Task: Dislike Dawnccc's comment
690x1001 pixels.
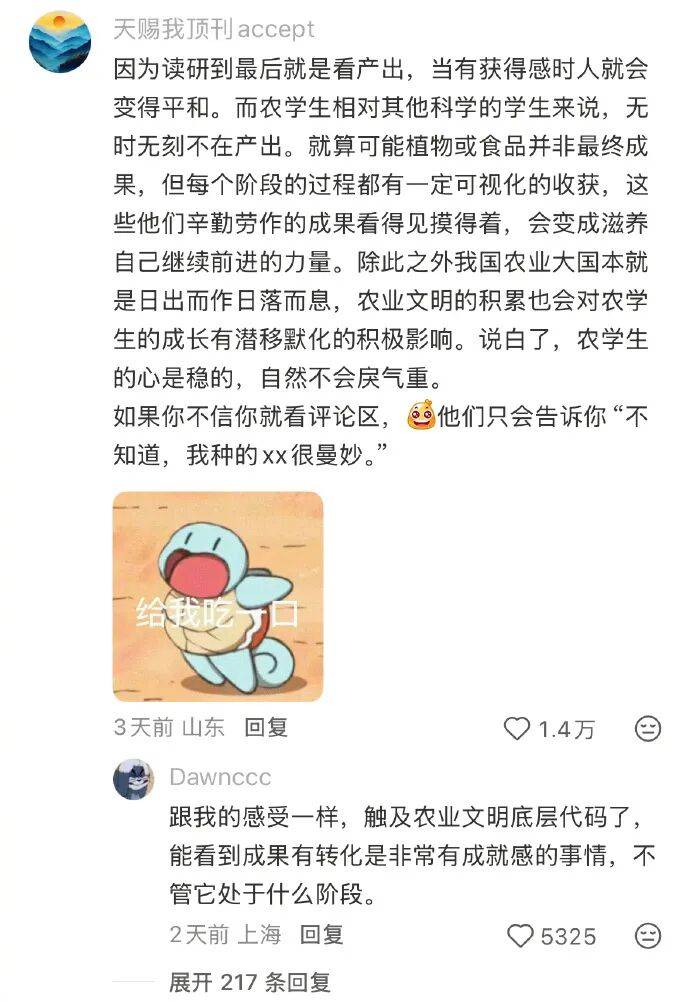Action: 648,936
